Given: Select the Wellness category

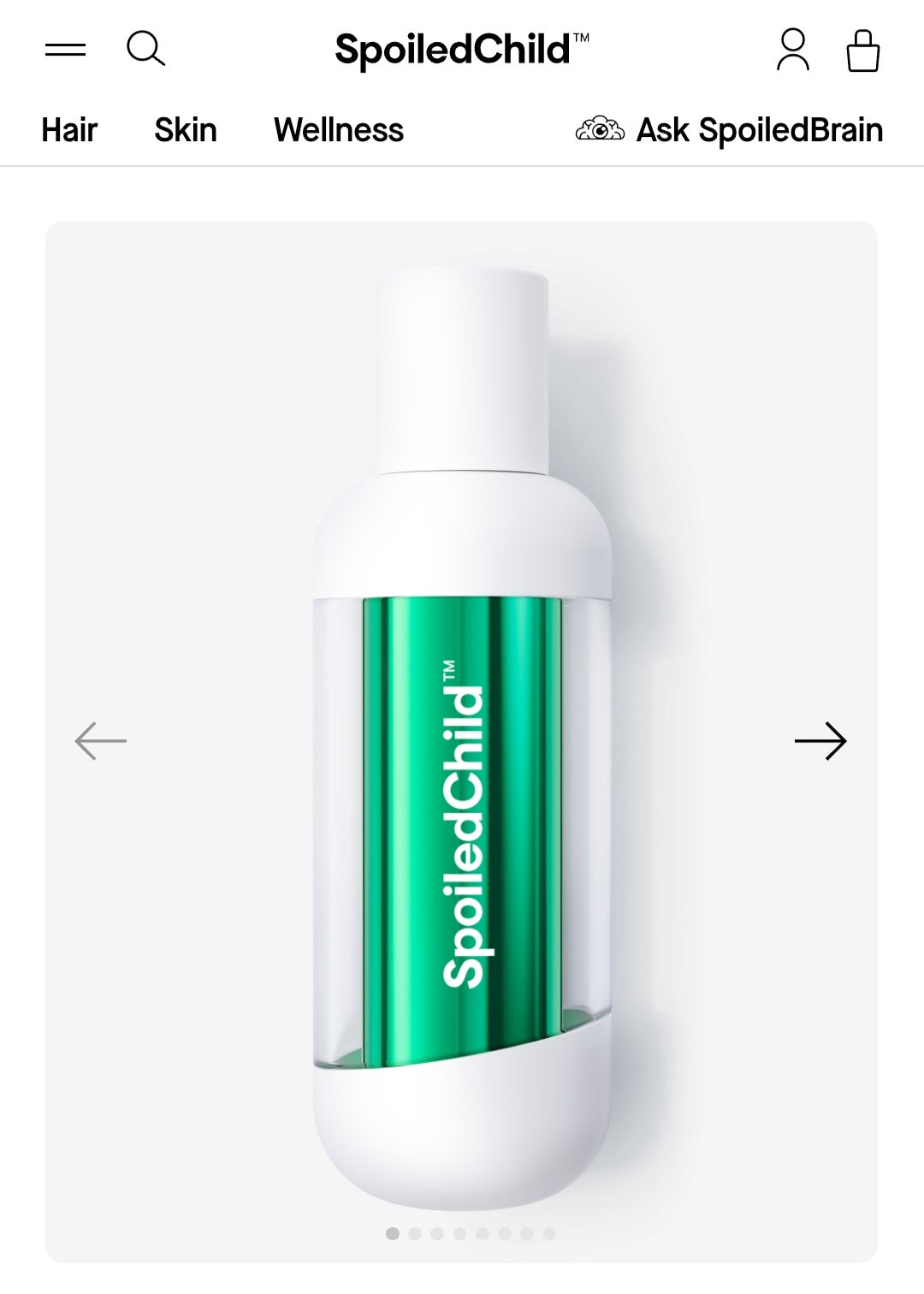Looking at the screenshot, I should tap(338, 130).
